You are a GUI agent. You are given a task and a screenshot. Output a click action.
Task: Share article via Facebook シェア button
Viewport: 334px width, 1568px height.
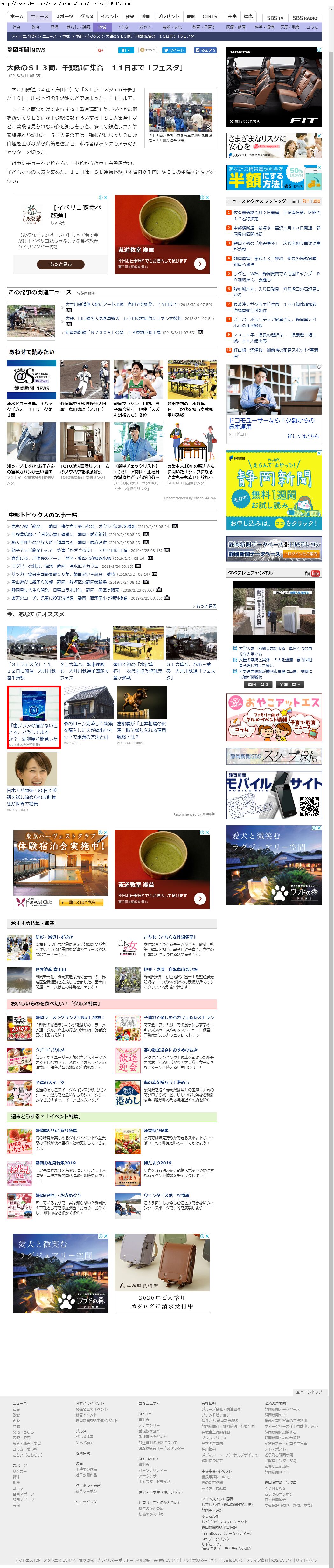205,51
